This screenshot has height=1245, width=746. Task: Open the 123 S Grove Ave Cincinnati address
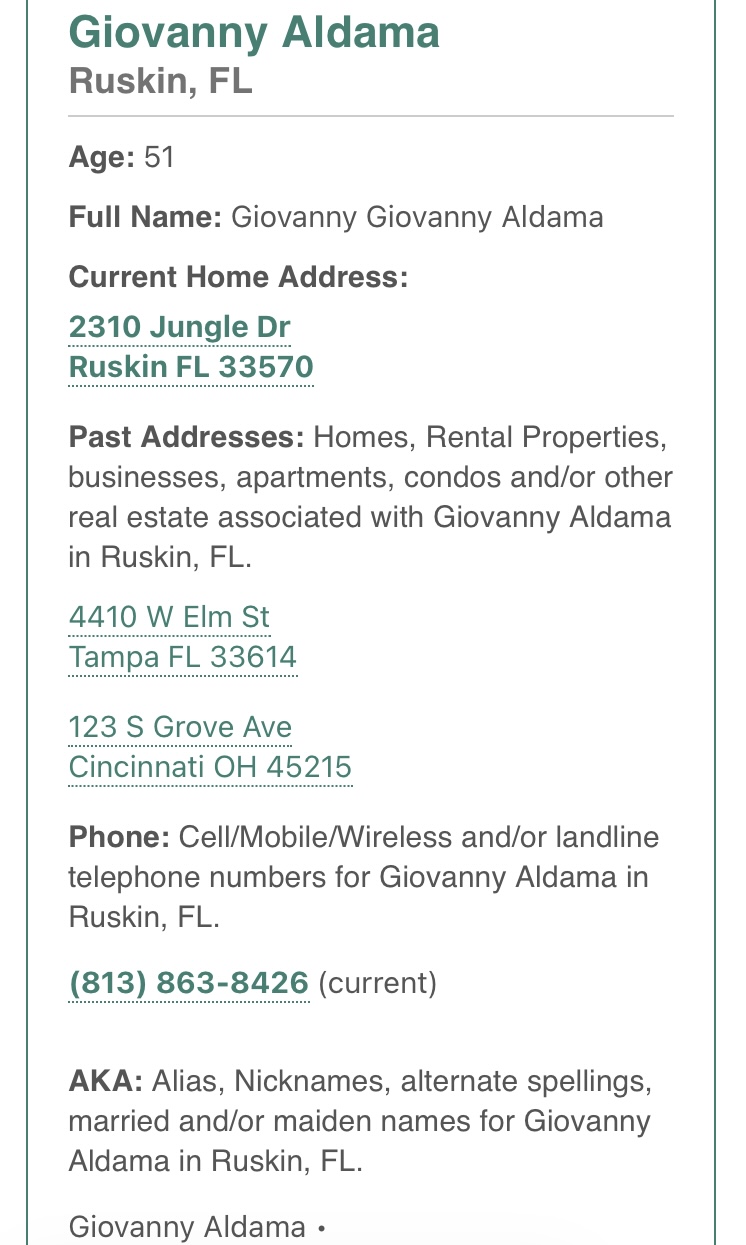tap(210, 747)
